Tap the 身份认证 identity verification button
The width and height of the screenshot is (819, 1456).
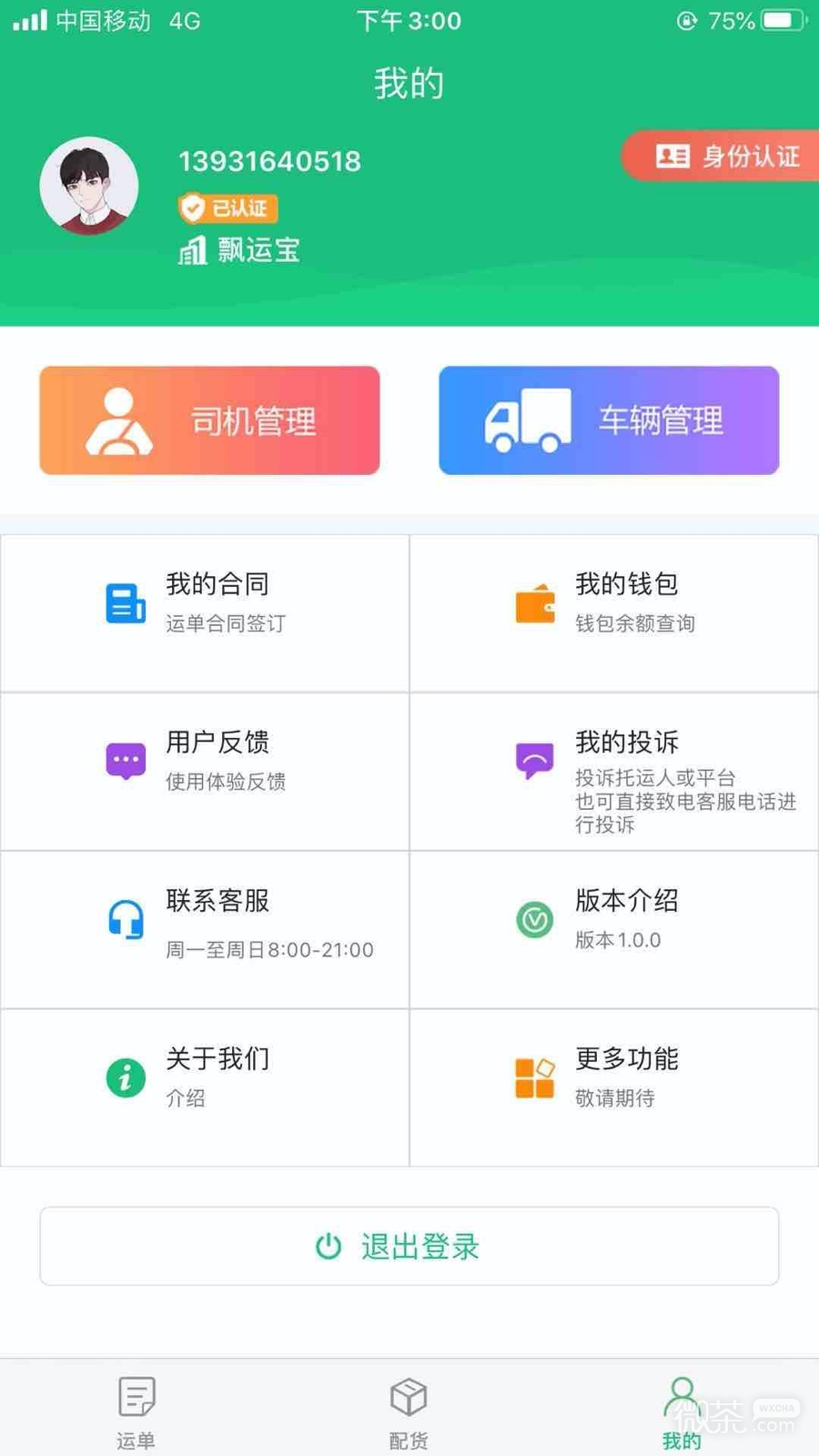pyautogui.click(x=728, y=157)
